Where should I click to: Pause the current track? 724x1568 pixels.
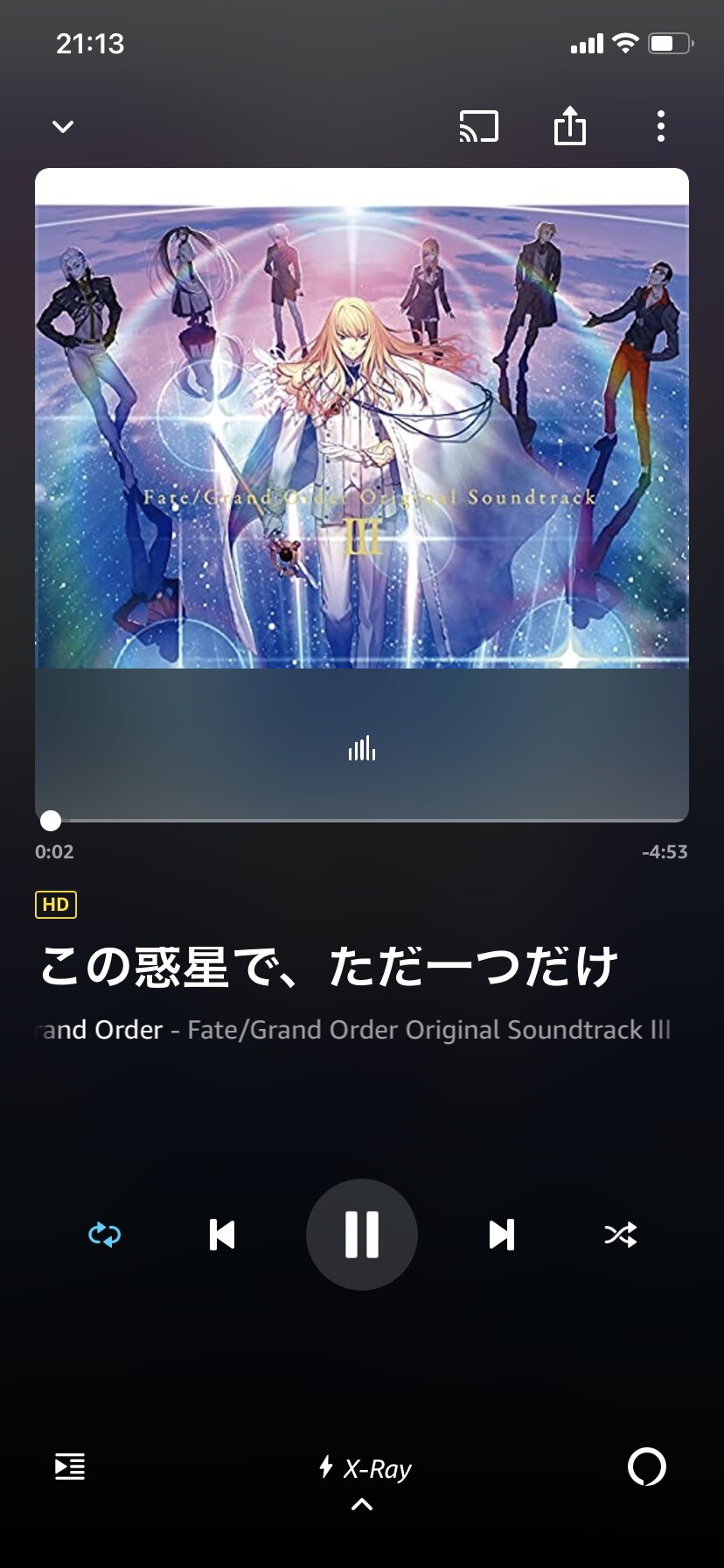[x=362, y=1235]
